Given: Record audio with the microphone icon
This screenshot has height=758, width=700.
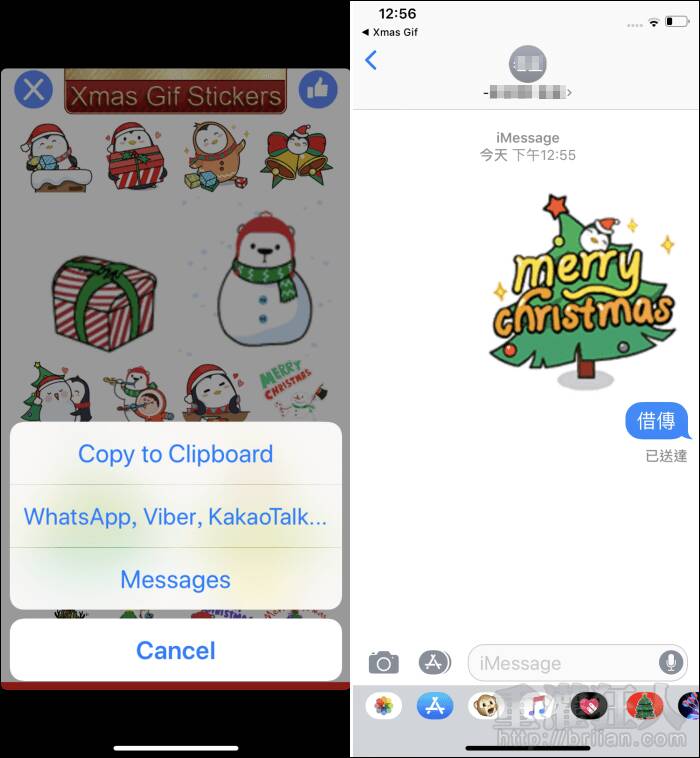Looking at the screenshot, I should click(670, 662).
